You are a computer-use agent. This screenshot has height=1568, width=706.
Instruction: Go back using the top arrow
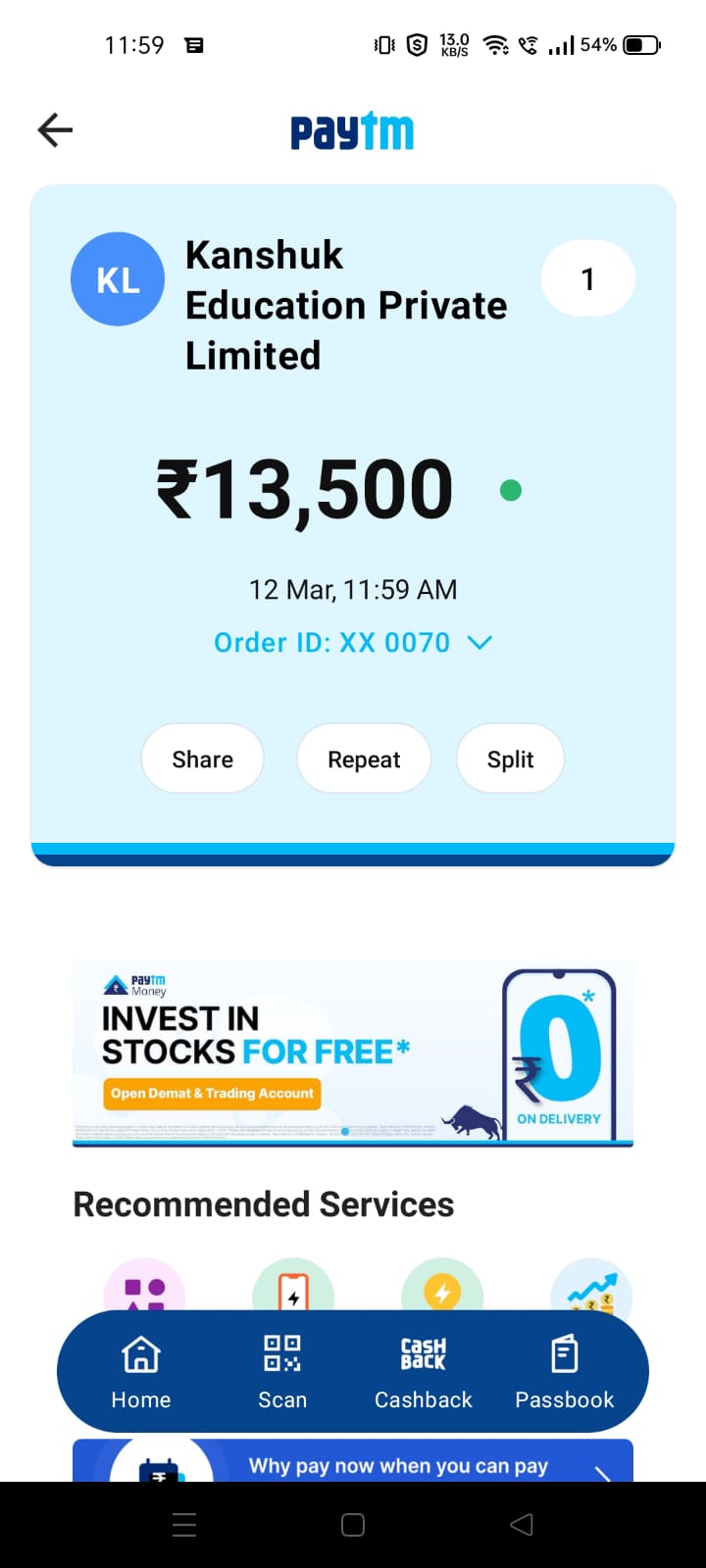click(x=55, y=130)
